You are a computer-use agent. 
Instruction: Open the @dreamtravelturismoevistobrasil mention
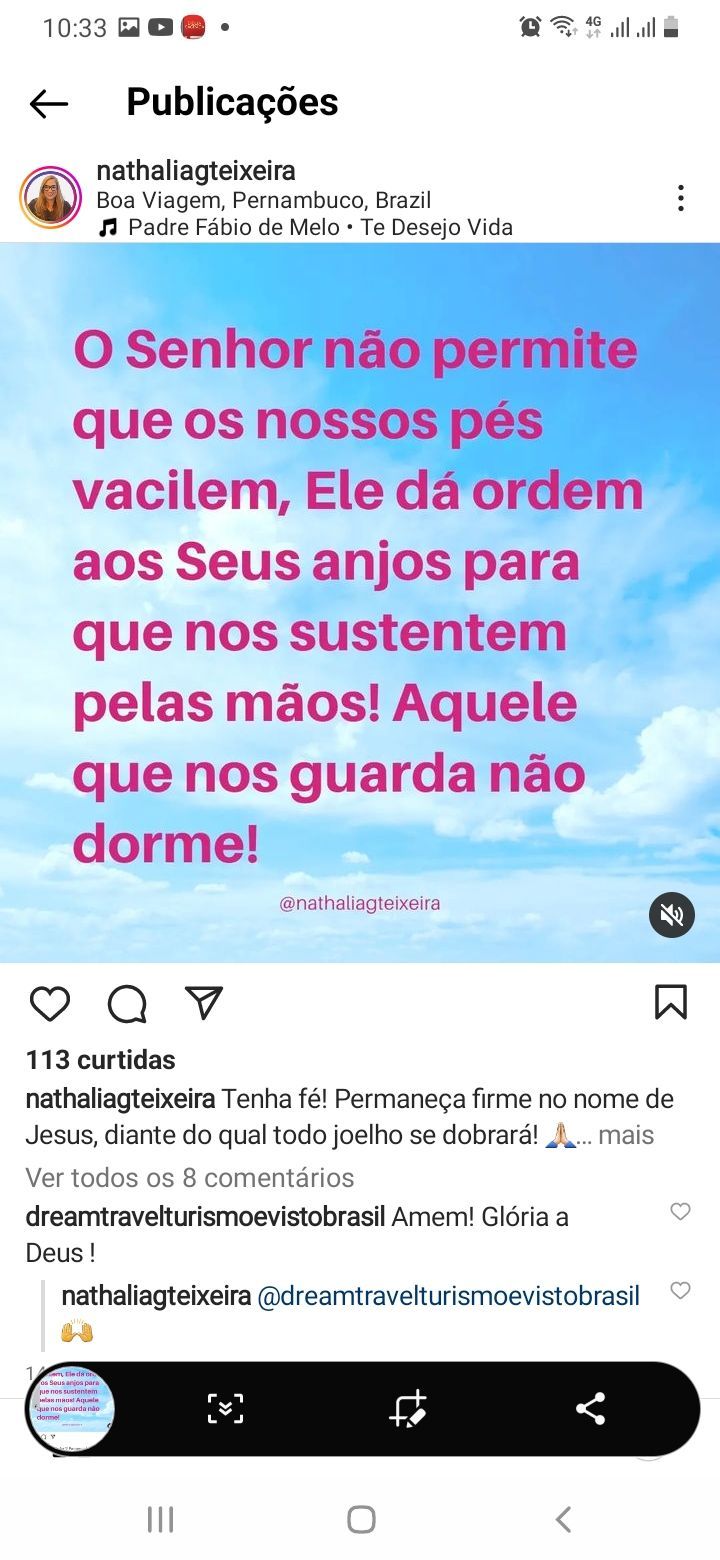(x=448, y=1296)
